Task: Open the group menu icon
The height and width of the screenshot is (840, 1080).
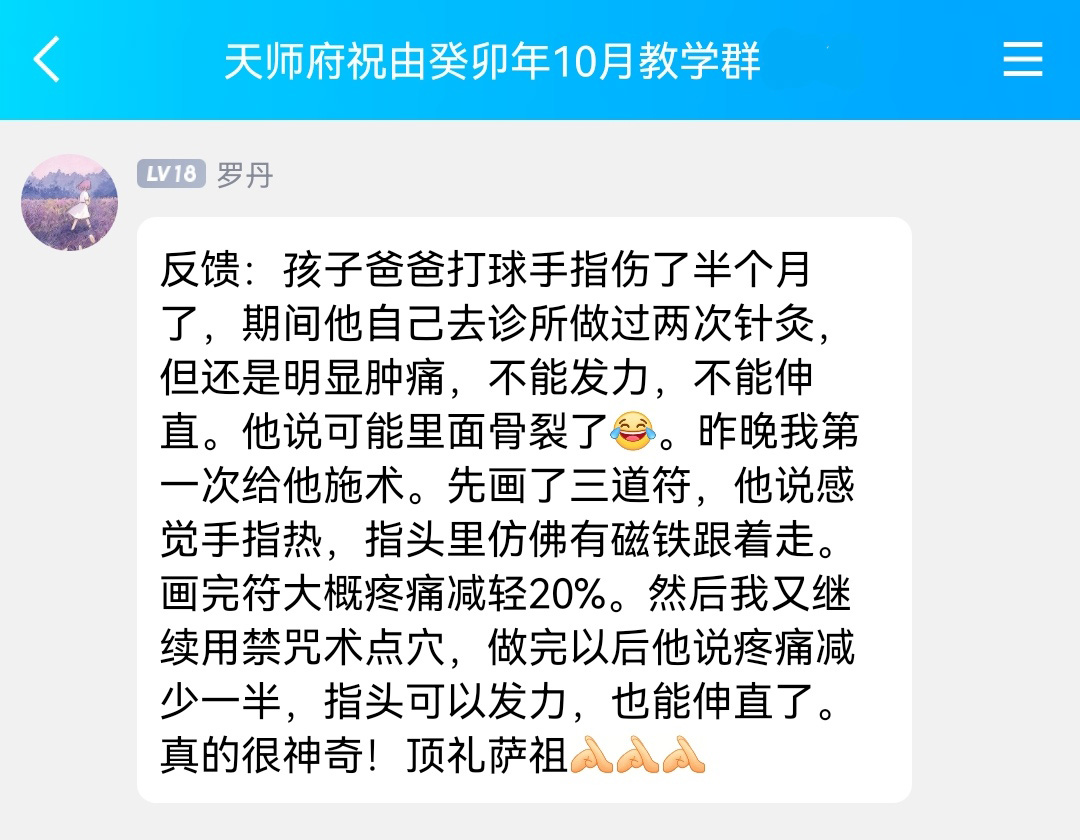Action: click(1022, 60)
